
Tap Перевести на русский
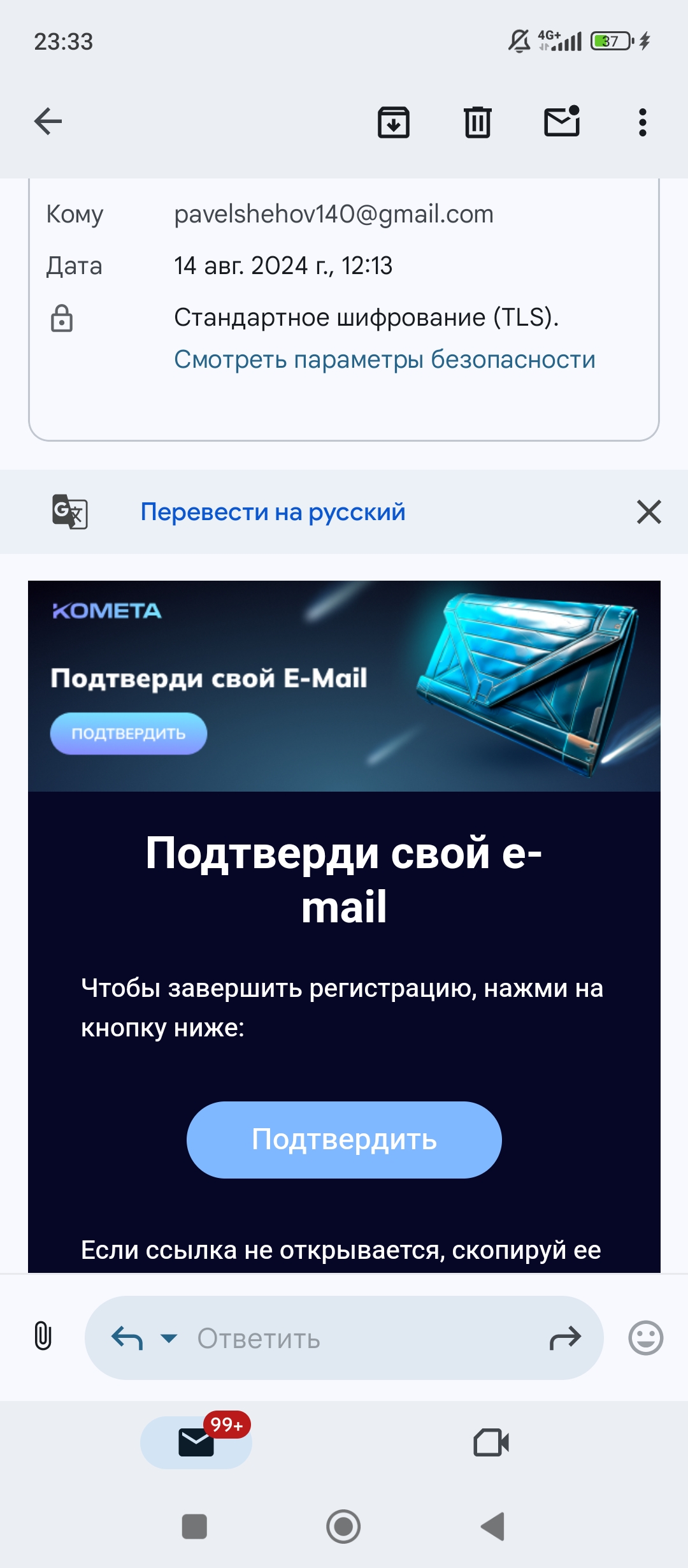pyautogui.click(x=273, y=512)
